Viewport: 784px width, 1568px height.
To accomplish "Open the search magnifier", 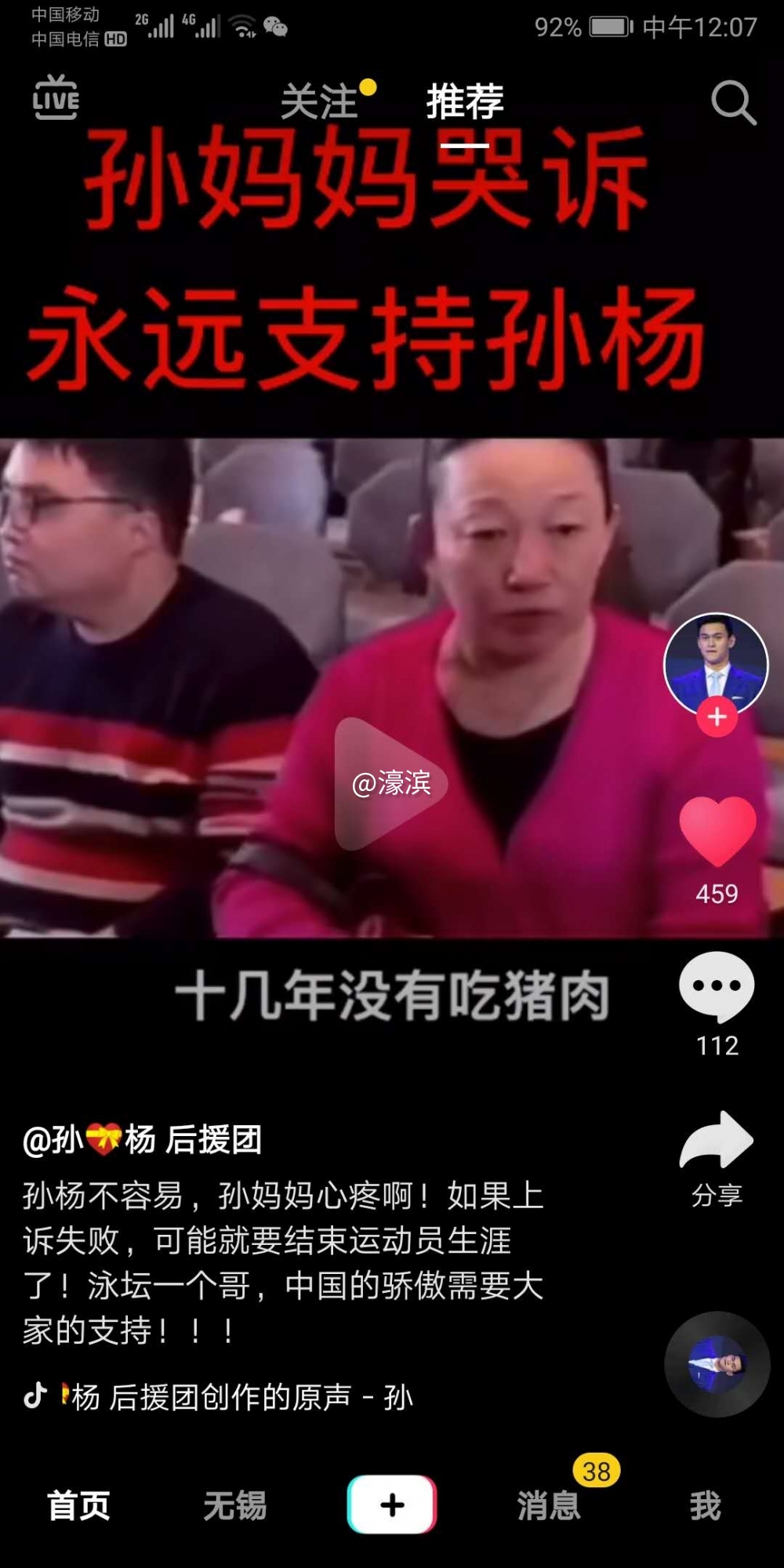I will (733, 103).
